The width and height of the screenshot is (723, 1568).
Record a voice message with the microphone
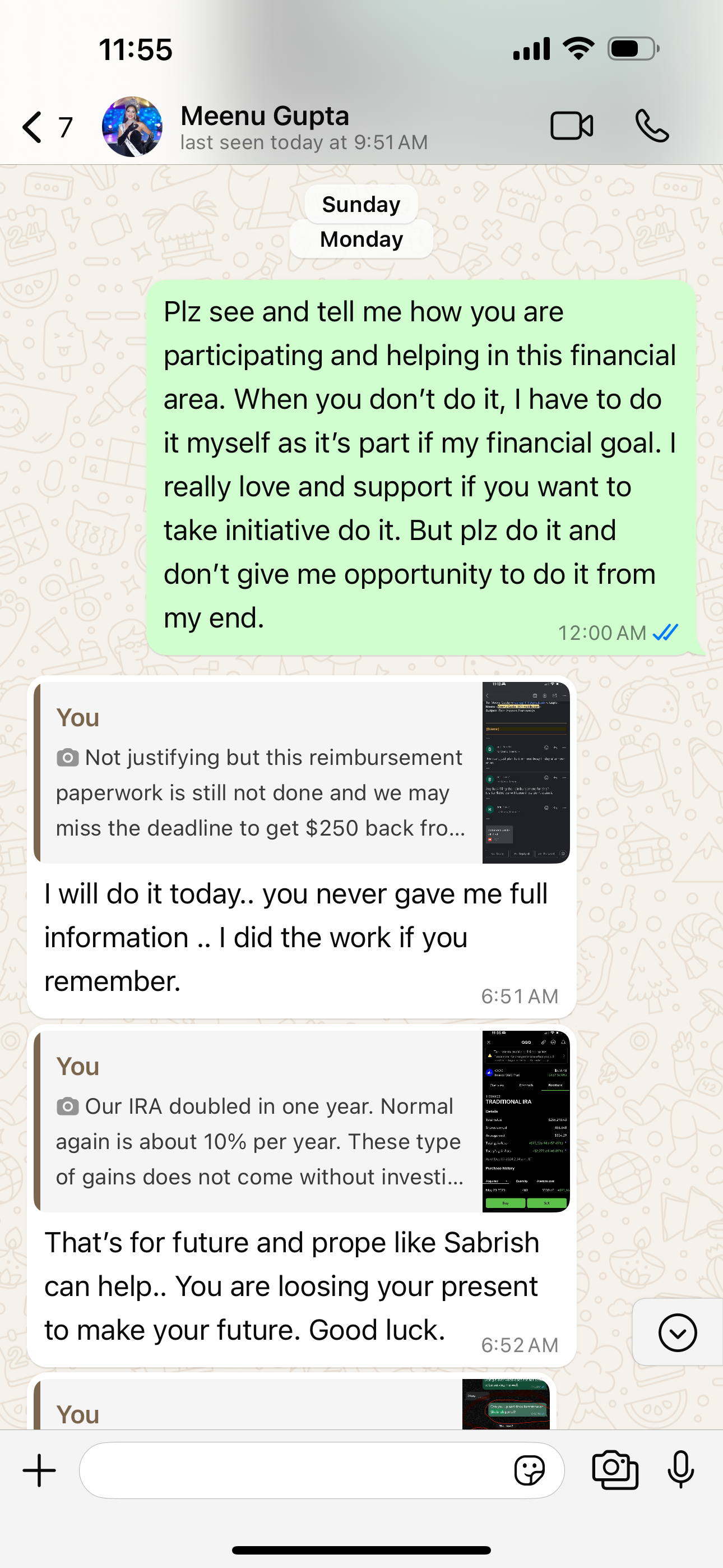pyautogui.click(x=680, y=1470)
